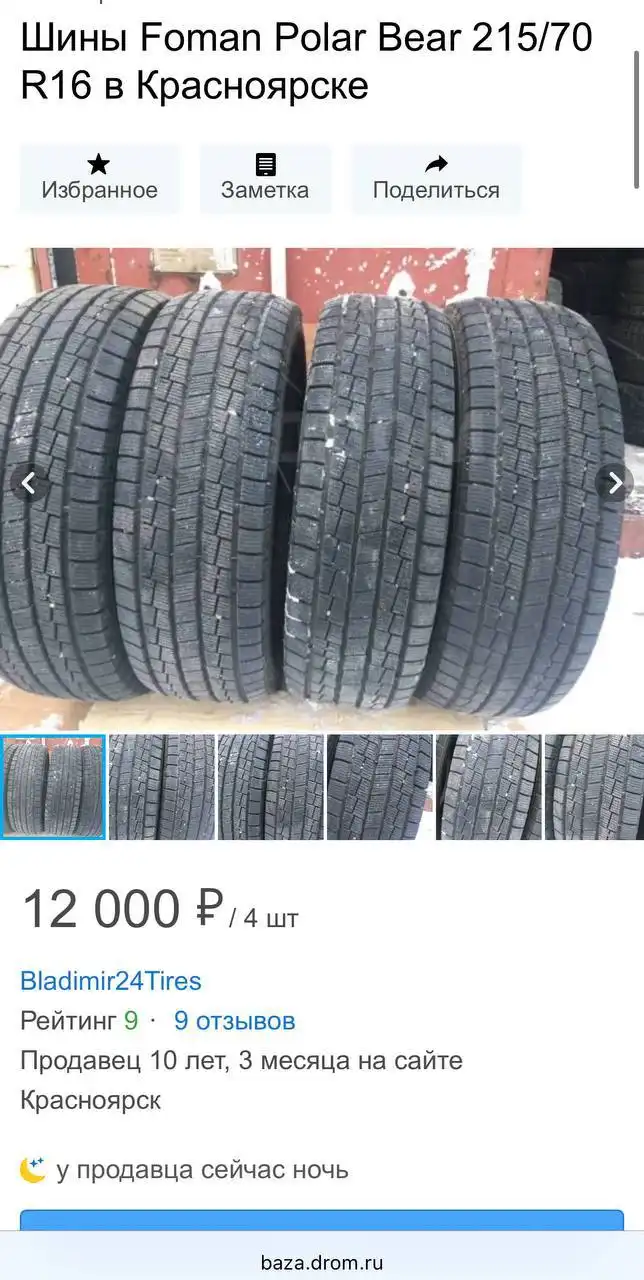This screenshot has width=644, height=1280.
Task: Open the Заметка note button
Action: click(x=265, y=178)
